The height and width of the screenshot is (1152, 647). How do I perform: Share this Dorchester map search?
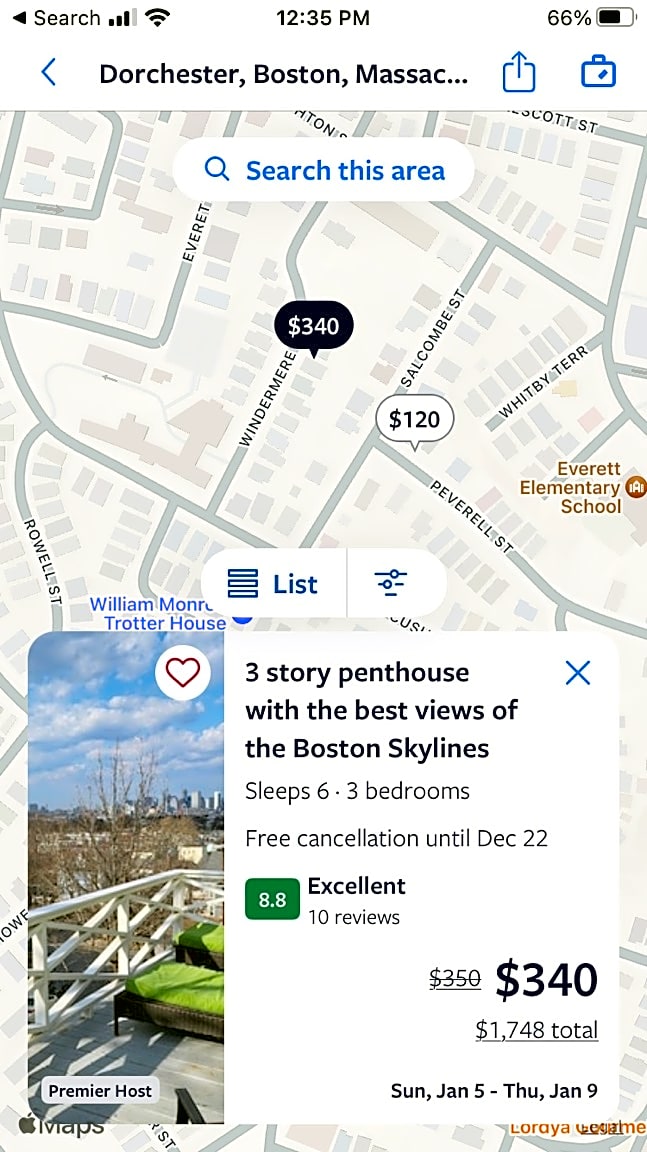(518, 73)
